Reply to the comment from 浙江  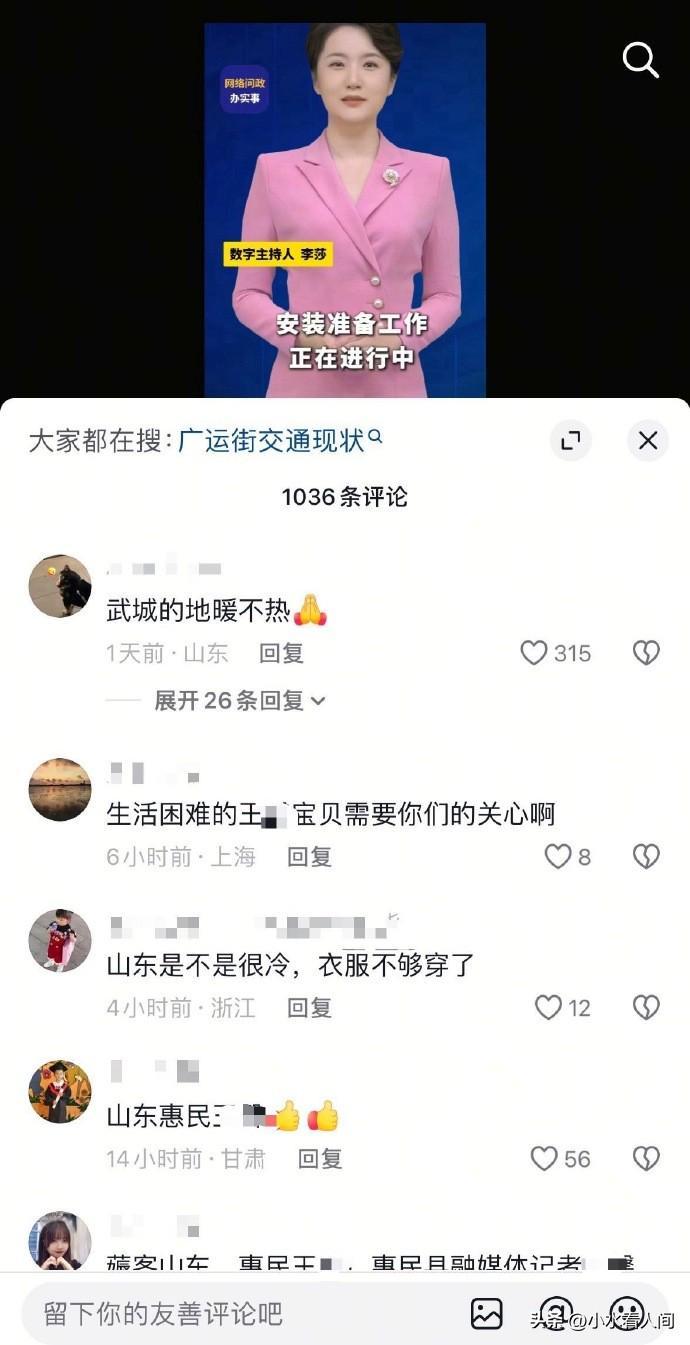(309, 1007)
